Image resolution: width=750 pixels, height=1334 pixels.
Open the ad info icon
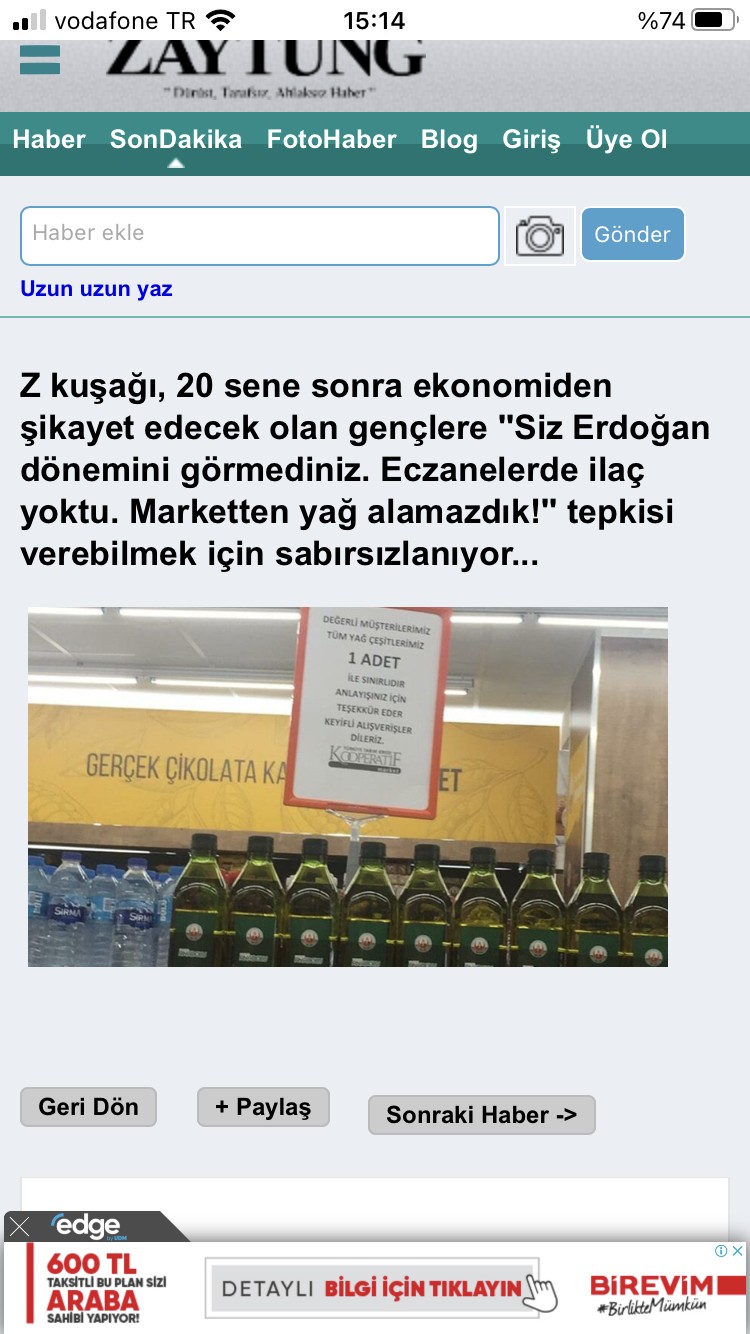(720, 1251)
